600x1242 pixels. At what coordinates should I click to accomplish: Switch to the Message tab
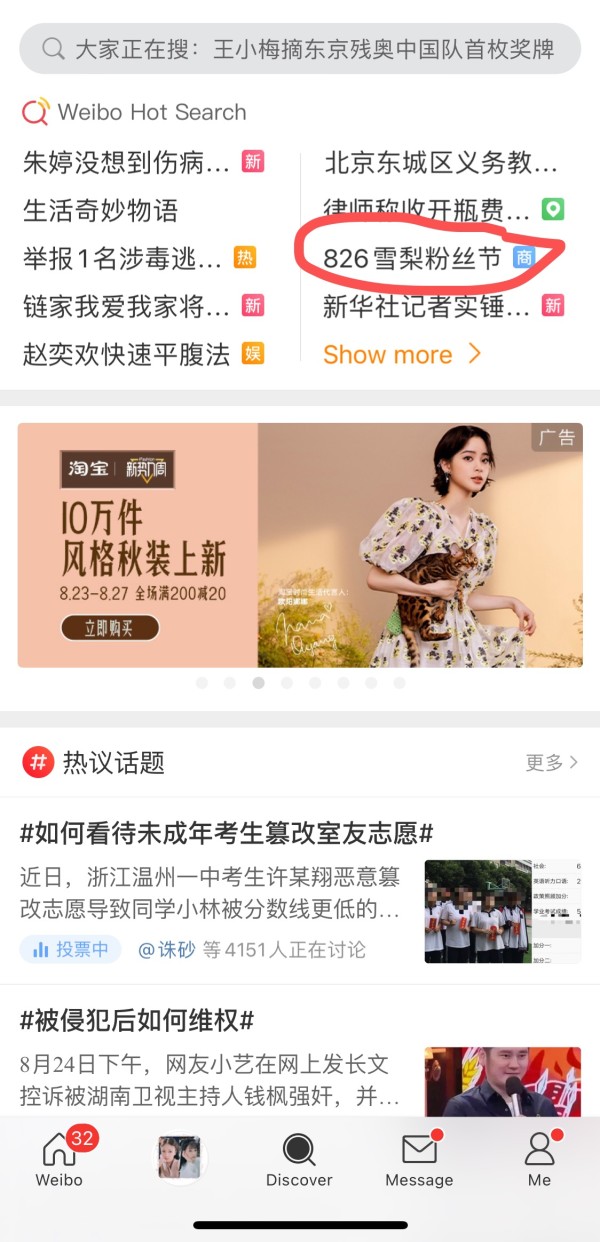(x=419, y=1160)
